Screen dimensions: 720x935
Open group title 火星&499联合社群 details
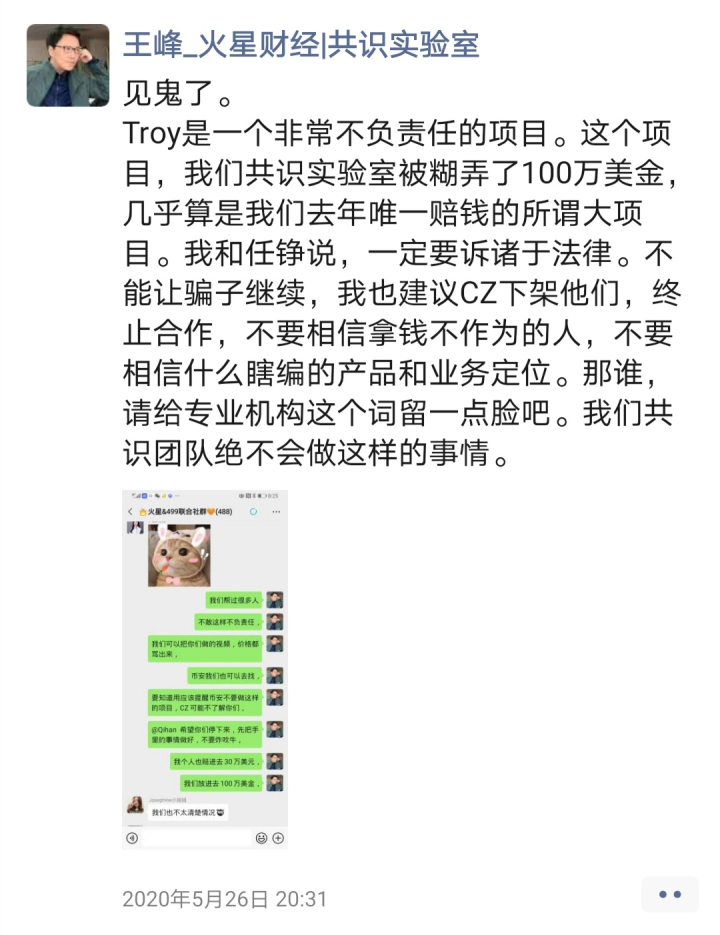click(186, 511)
